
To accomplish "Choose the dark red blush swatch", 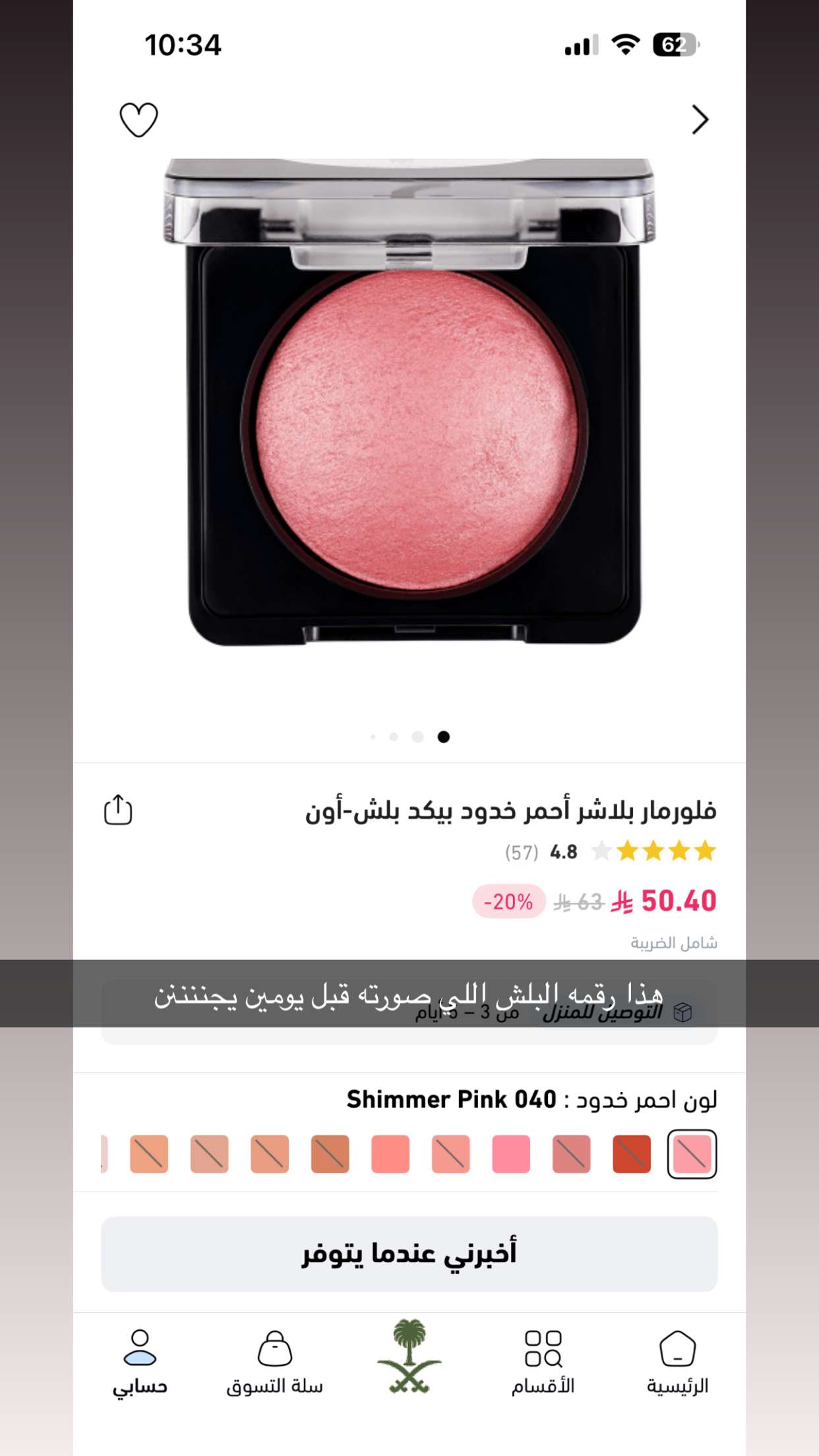I will pyautogui.click(x=632, y=1154).
